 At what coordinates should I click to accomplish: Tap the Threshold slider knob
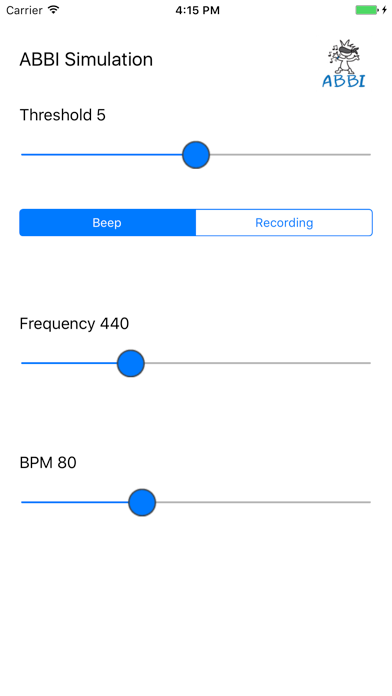(x=196, y=155)
